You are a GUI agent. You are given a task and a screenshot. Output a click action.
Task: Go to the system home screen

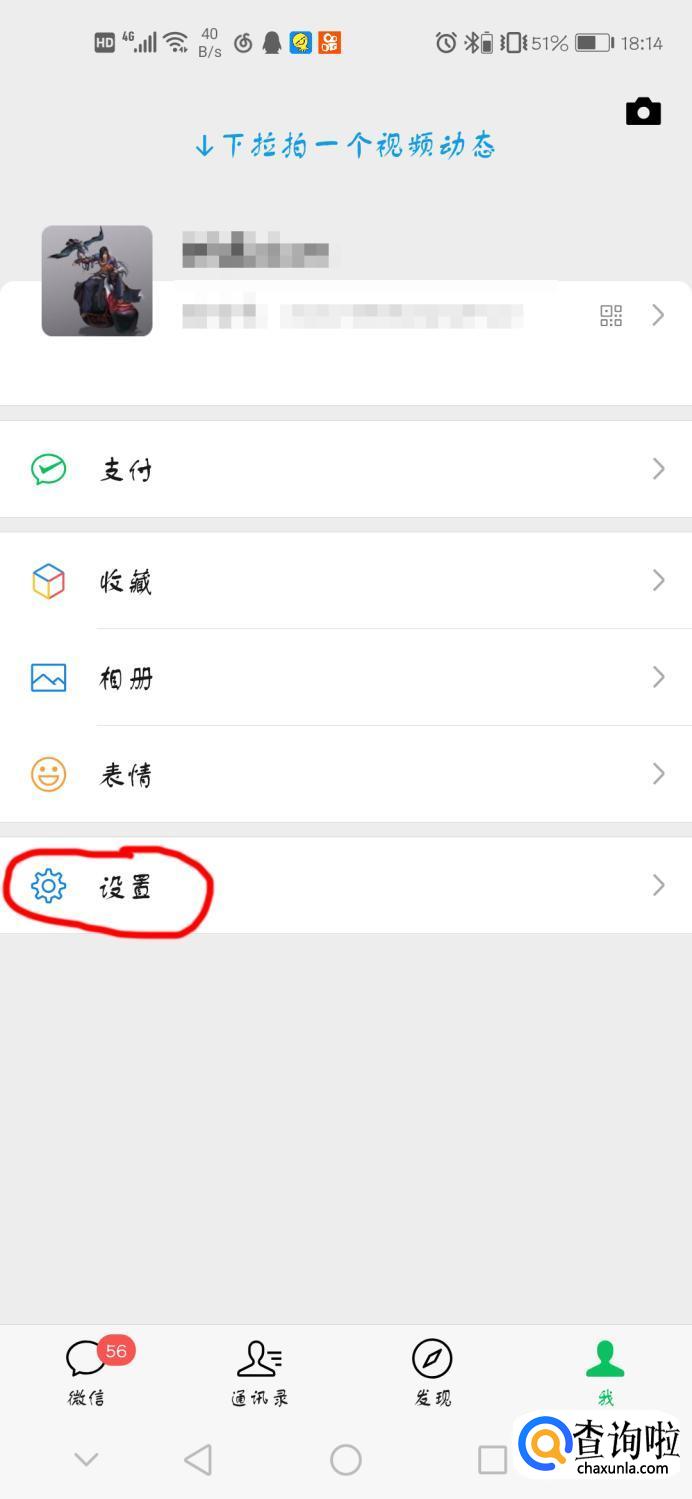pos(346,1460)
